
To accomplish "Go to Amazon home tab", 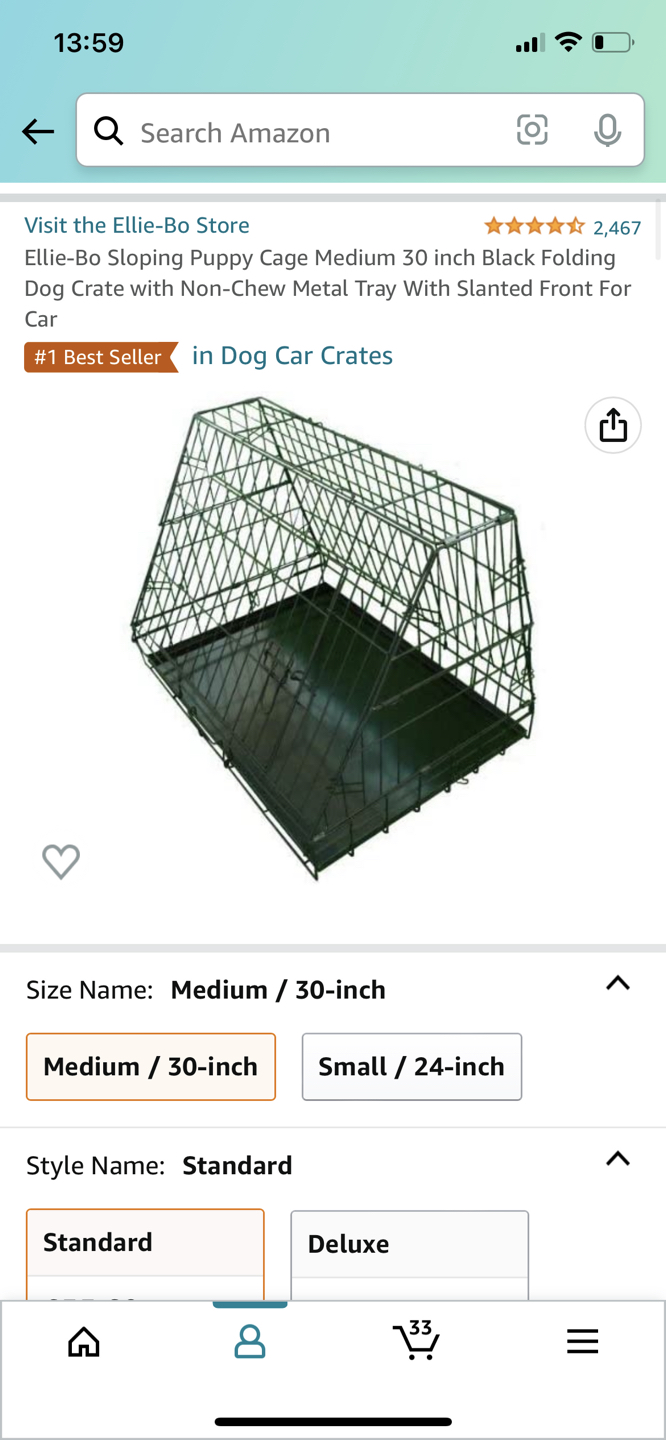I will (x=84, y=1342).
